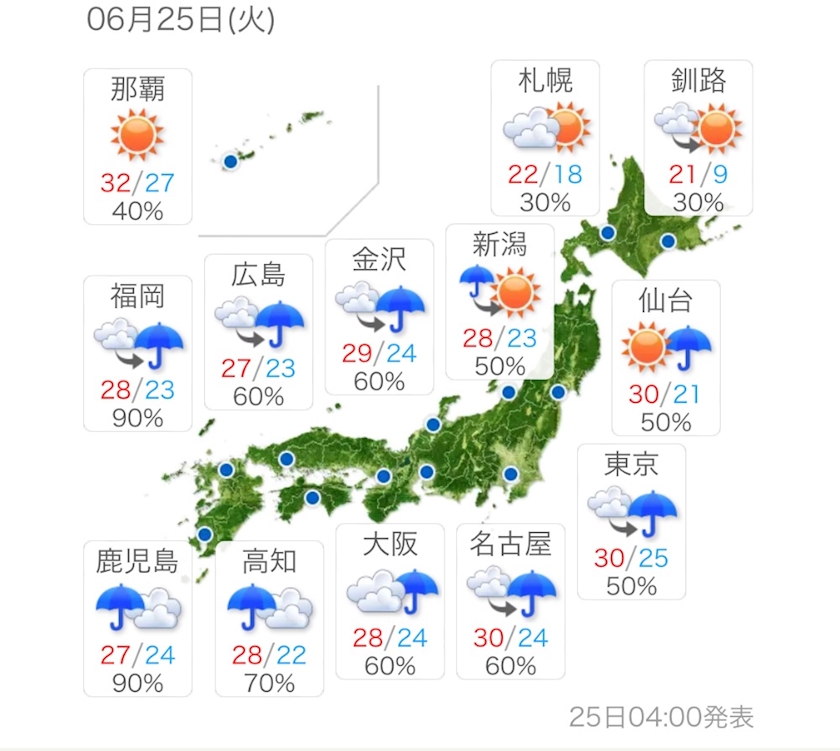840x751 pixels.
Task: Open the 札幌 forecast card
Action: tap(545, 138)
